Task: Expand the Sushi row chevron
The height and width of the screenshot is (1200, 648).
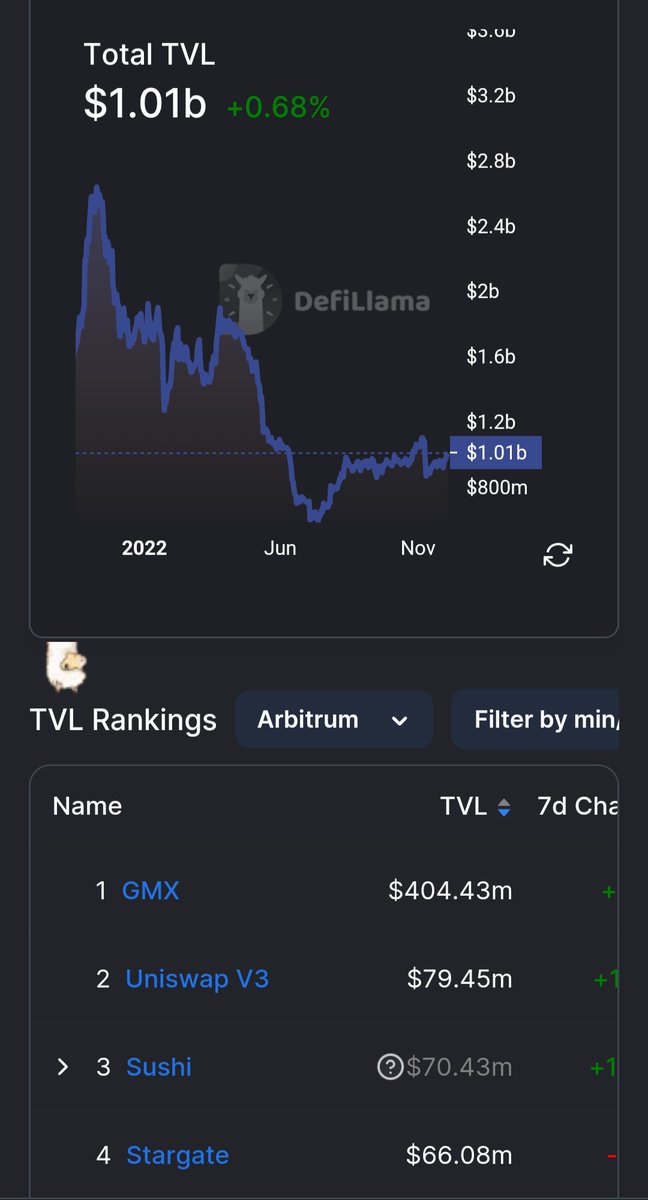Action: pos(63,1067)
